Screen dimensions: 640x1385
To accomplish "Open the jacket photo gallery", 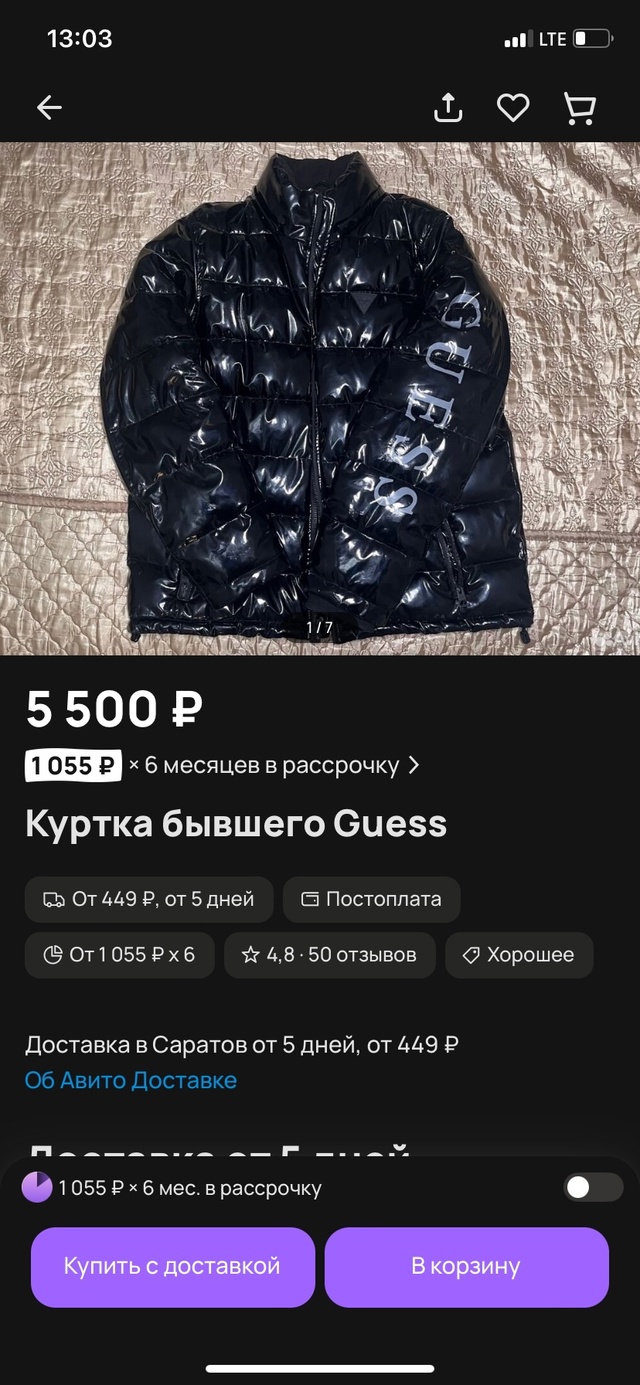I will tap(320, 398).
